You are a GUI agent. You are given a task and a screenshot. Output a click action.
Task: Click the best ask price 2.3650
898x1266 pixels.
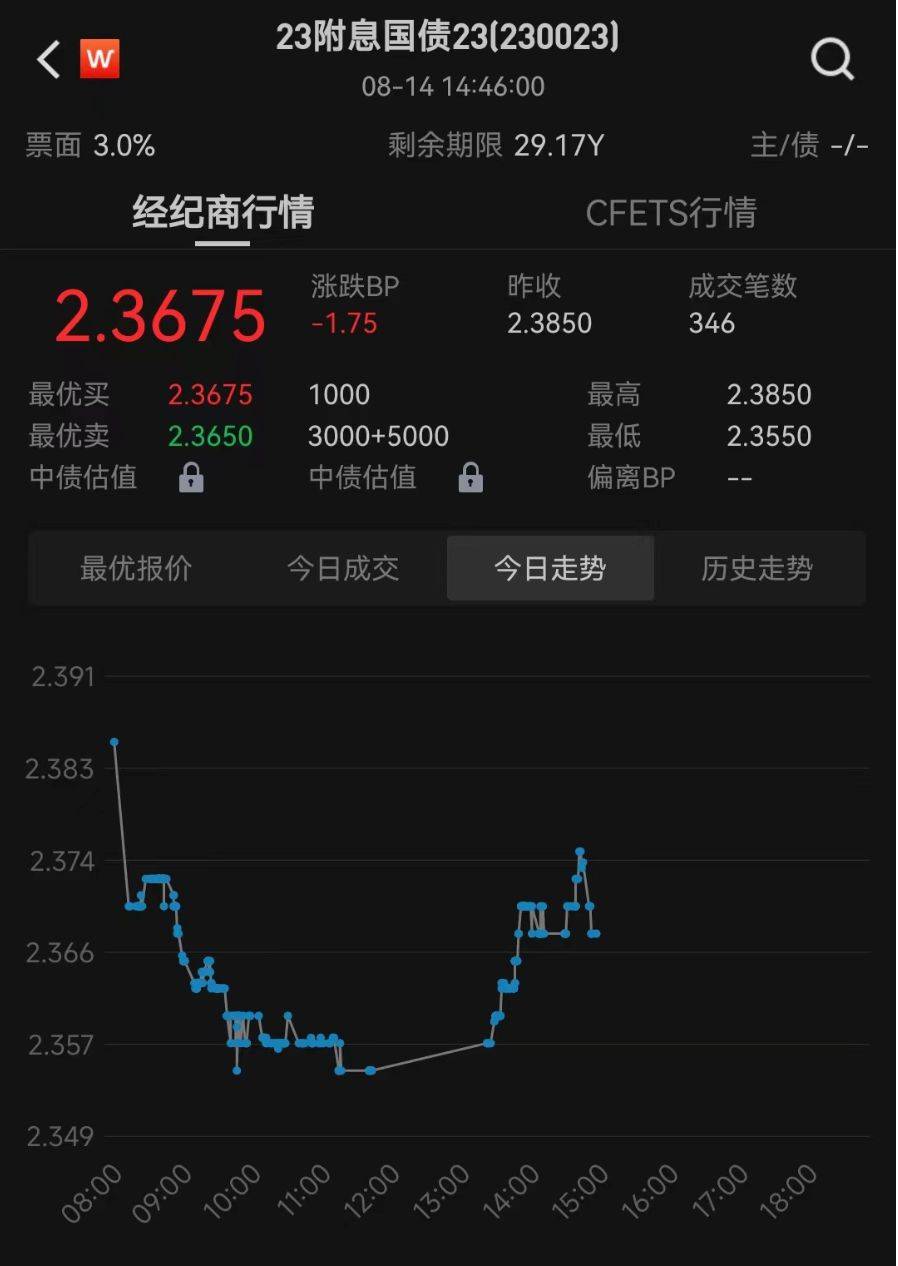click(210, 436)
